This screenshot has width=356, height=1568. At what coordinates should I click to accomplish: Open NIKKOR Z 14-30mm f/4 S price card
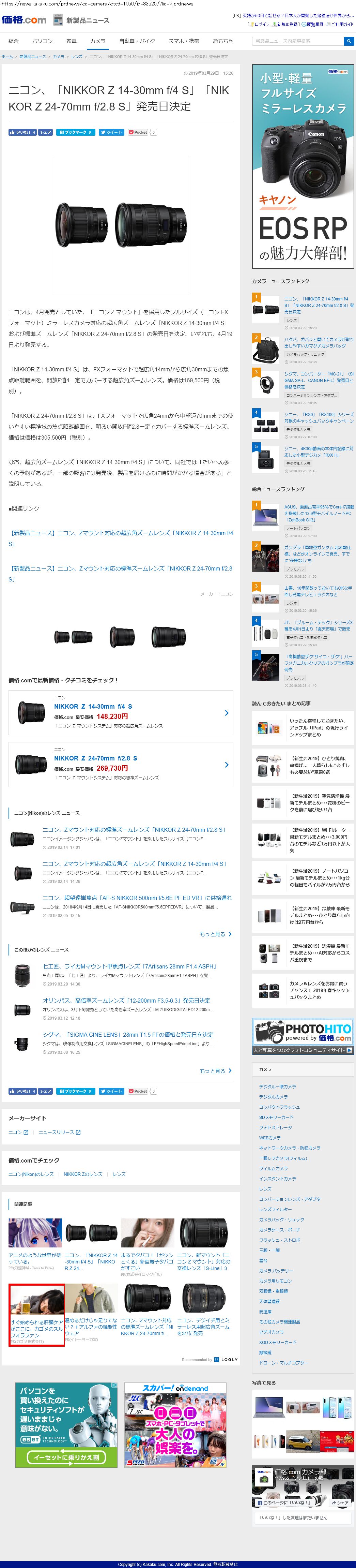click(x=121, y=712)
